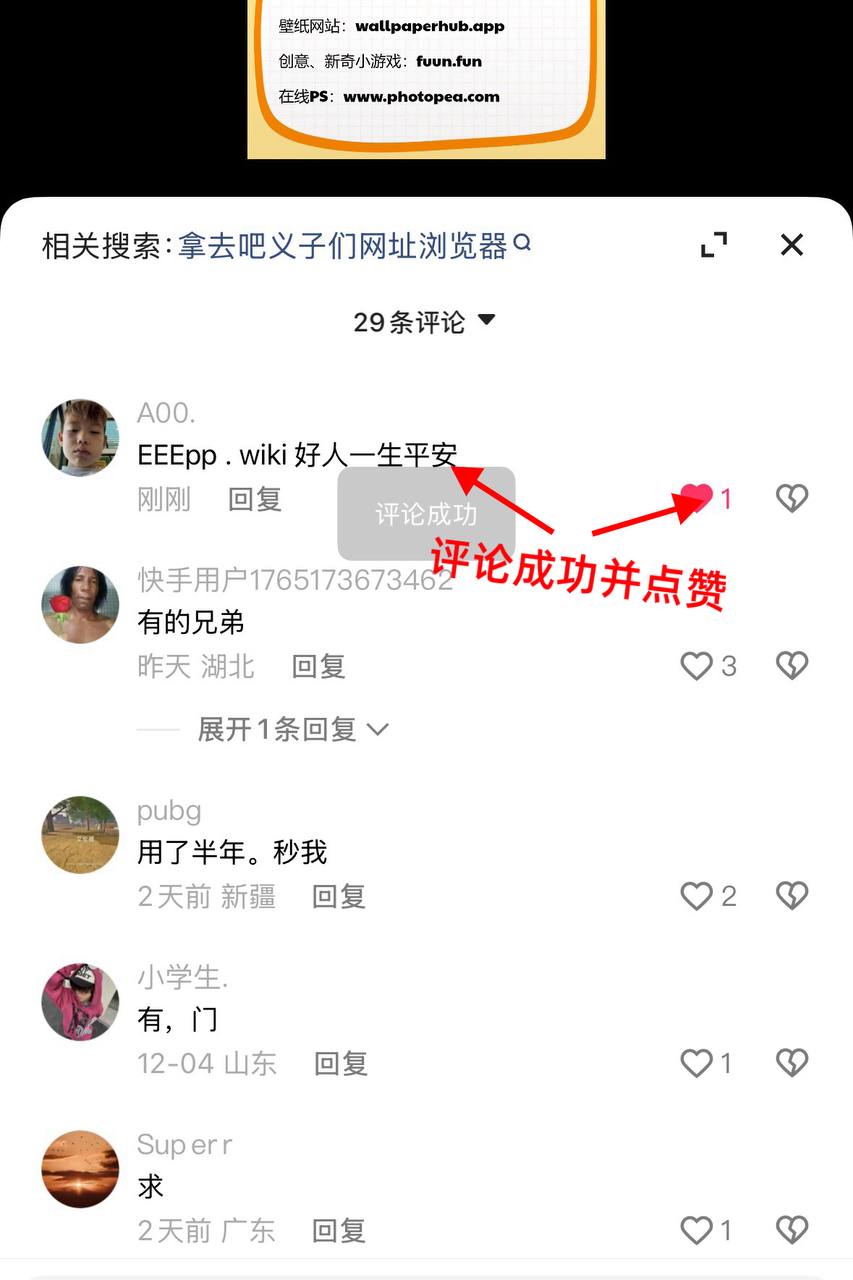
Task: Close the comments panel
Action: coord(791,245)
